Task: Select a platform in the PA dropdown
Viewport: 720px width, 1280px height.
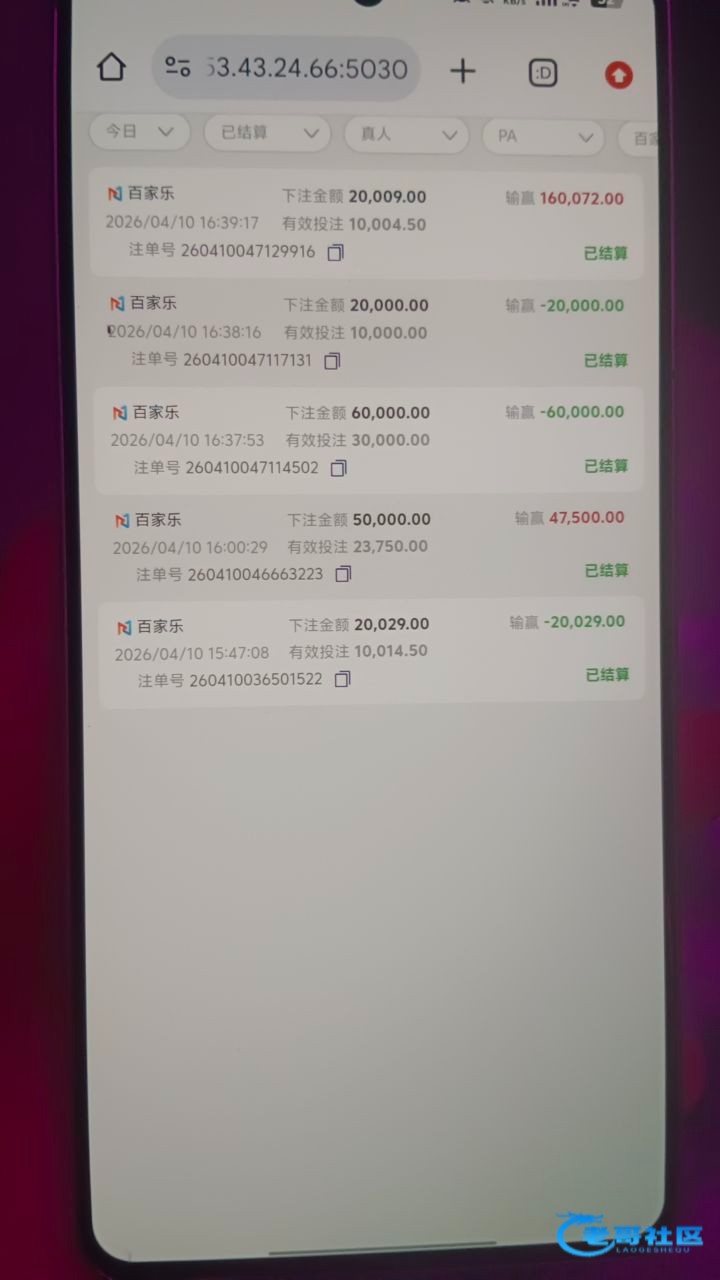Action: (543, 136)
